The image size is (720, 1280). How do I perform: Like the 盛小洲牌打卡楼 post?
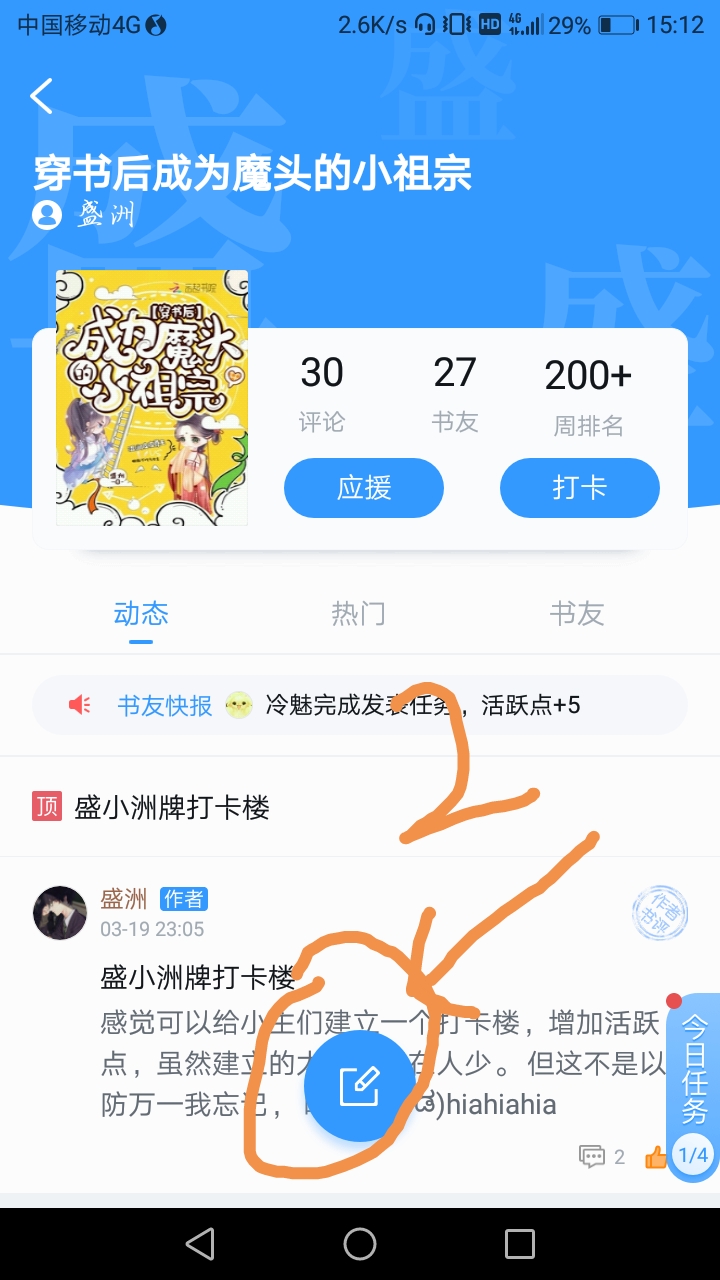[x=656, y=1158]
